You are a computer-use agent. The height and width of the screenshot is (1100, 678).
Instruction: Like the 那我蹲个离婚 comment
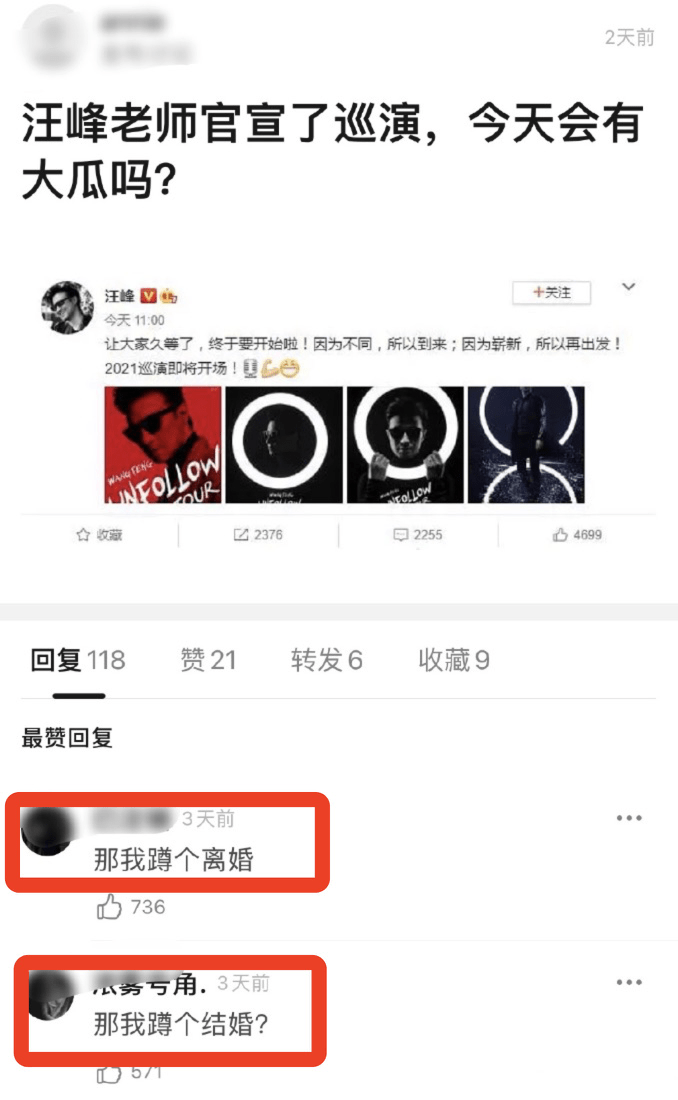110,907
